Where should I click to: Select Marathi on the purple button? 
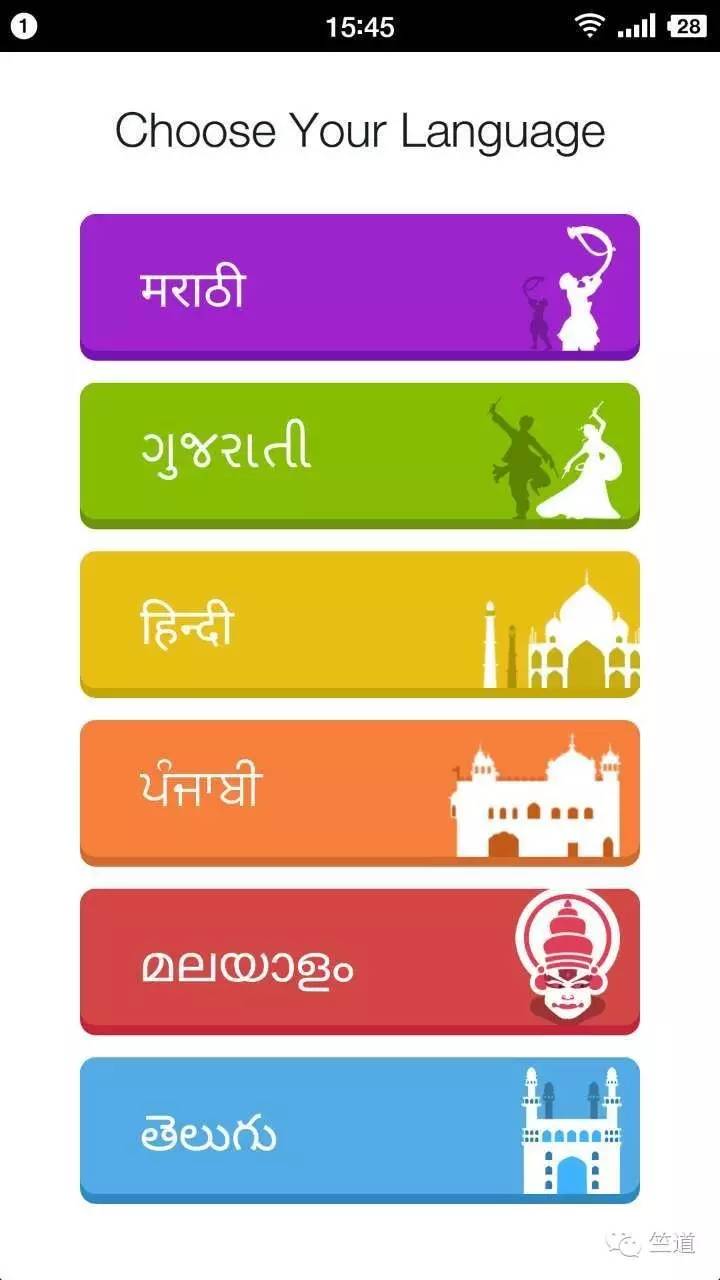(359, 286)
